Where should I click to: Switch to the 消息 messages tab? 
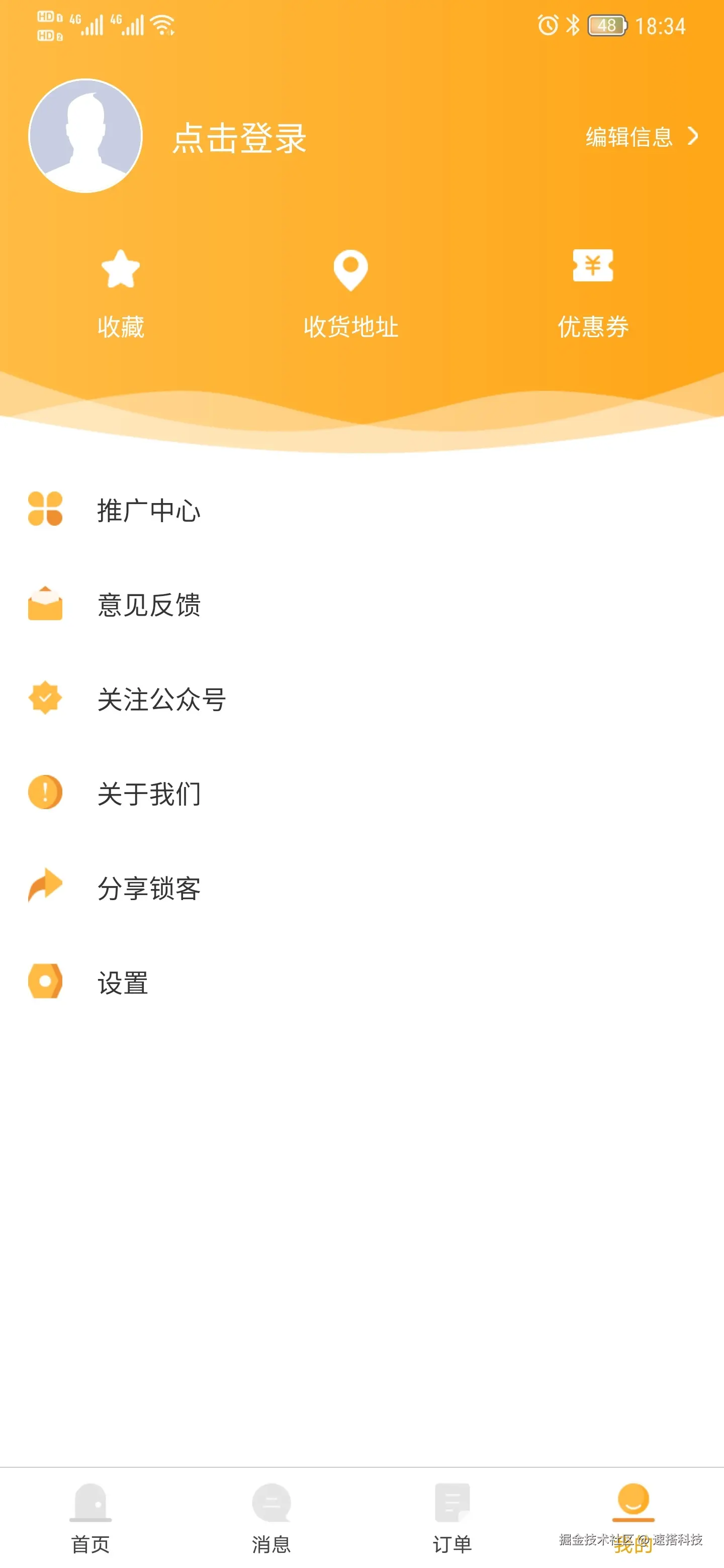point(271,1519)
